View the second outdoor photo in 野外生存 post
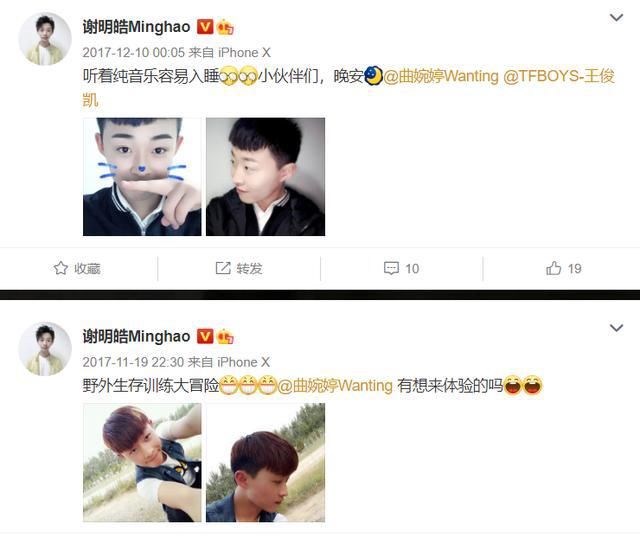 pyautogui.click(x=265, y=463)
